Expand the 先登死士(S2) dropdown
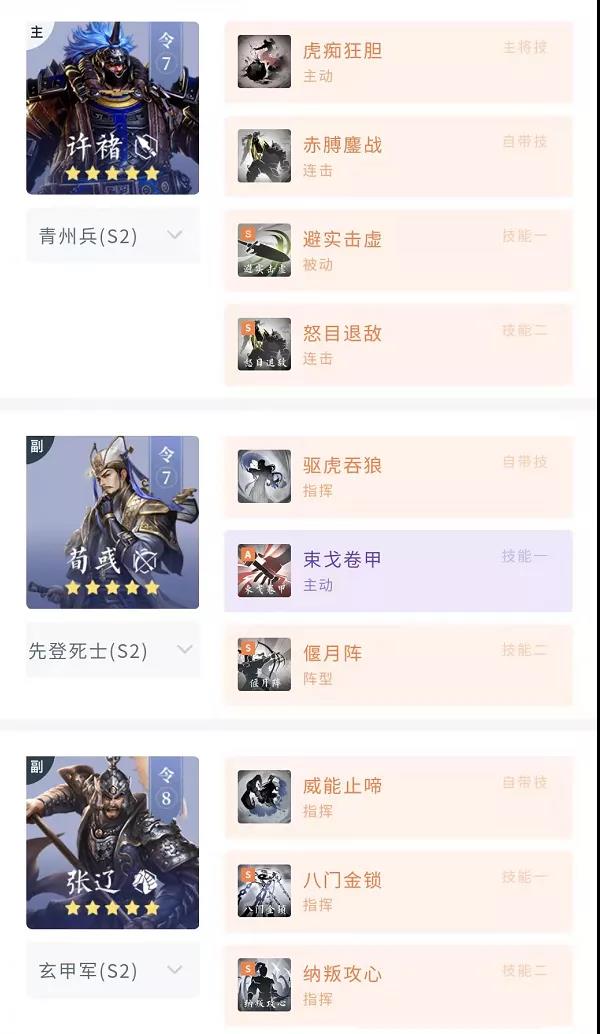 112,650
